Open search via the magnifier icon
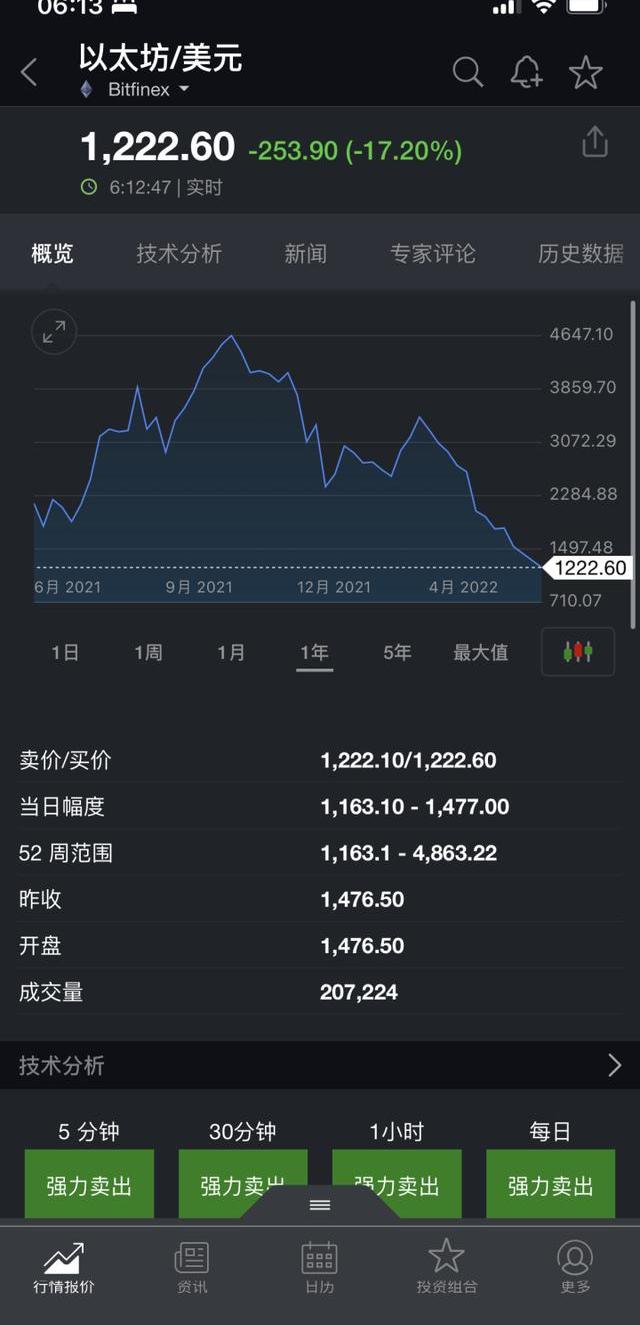This screenshot has width=640, height=1325. [x=467, y=72]
